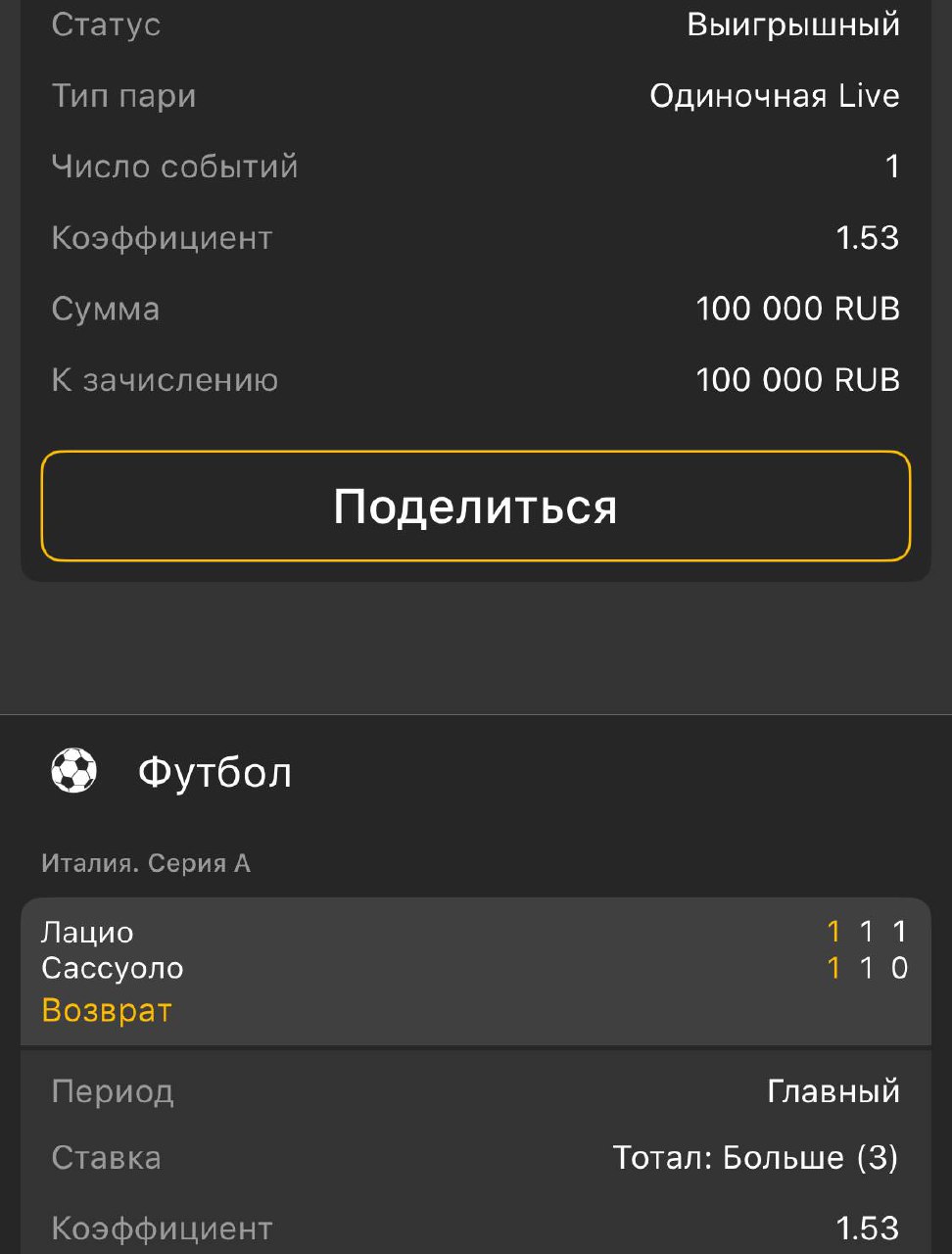Viewport: 952px width, 1254px height.
Task: Tap the Поделиться button
Action: 476,506
